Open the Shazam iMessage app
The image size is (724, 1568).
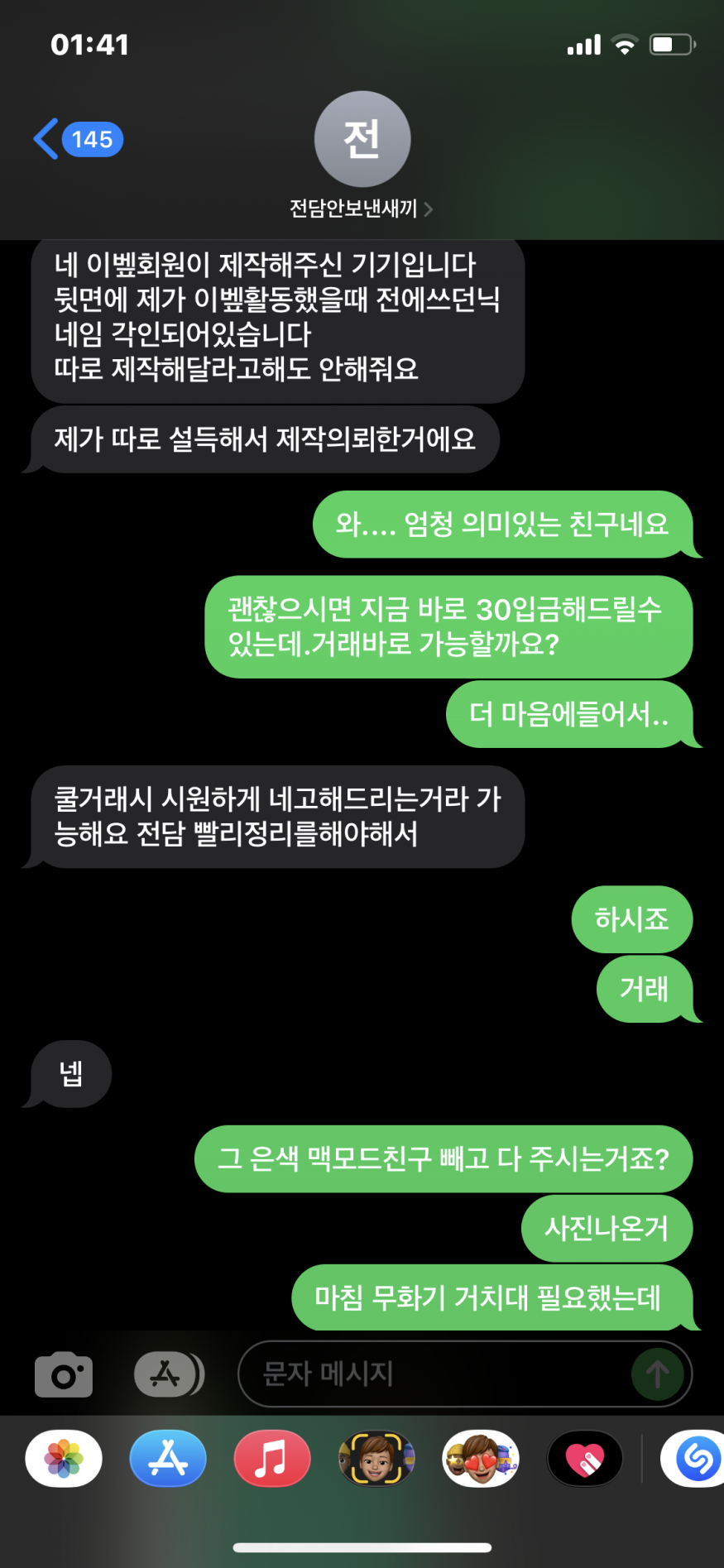pyautogui.click(x=695, y=1459)
